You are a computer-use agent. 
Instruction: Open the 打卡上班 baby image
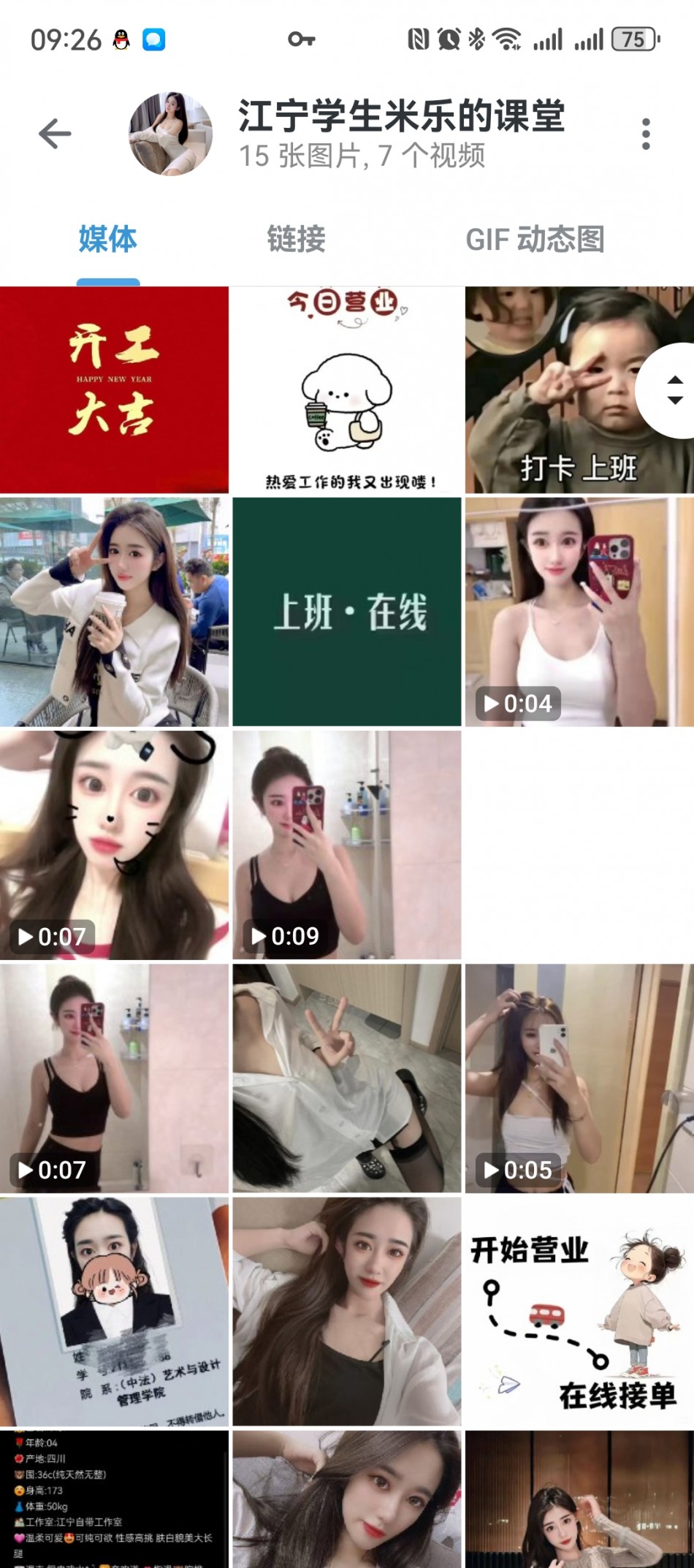(x=555, y=389)
